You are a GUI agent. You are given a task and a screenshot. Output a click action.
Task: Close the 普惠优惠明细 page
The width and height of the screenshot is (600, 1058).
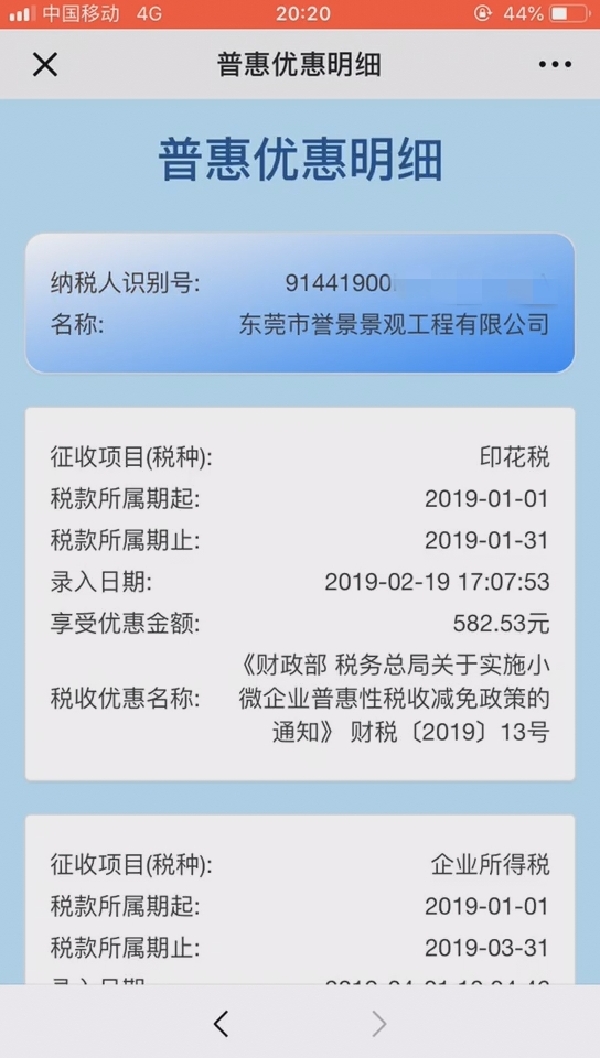tap(45, 65)
